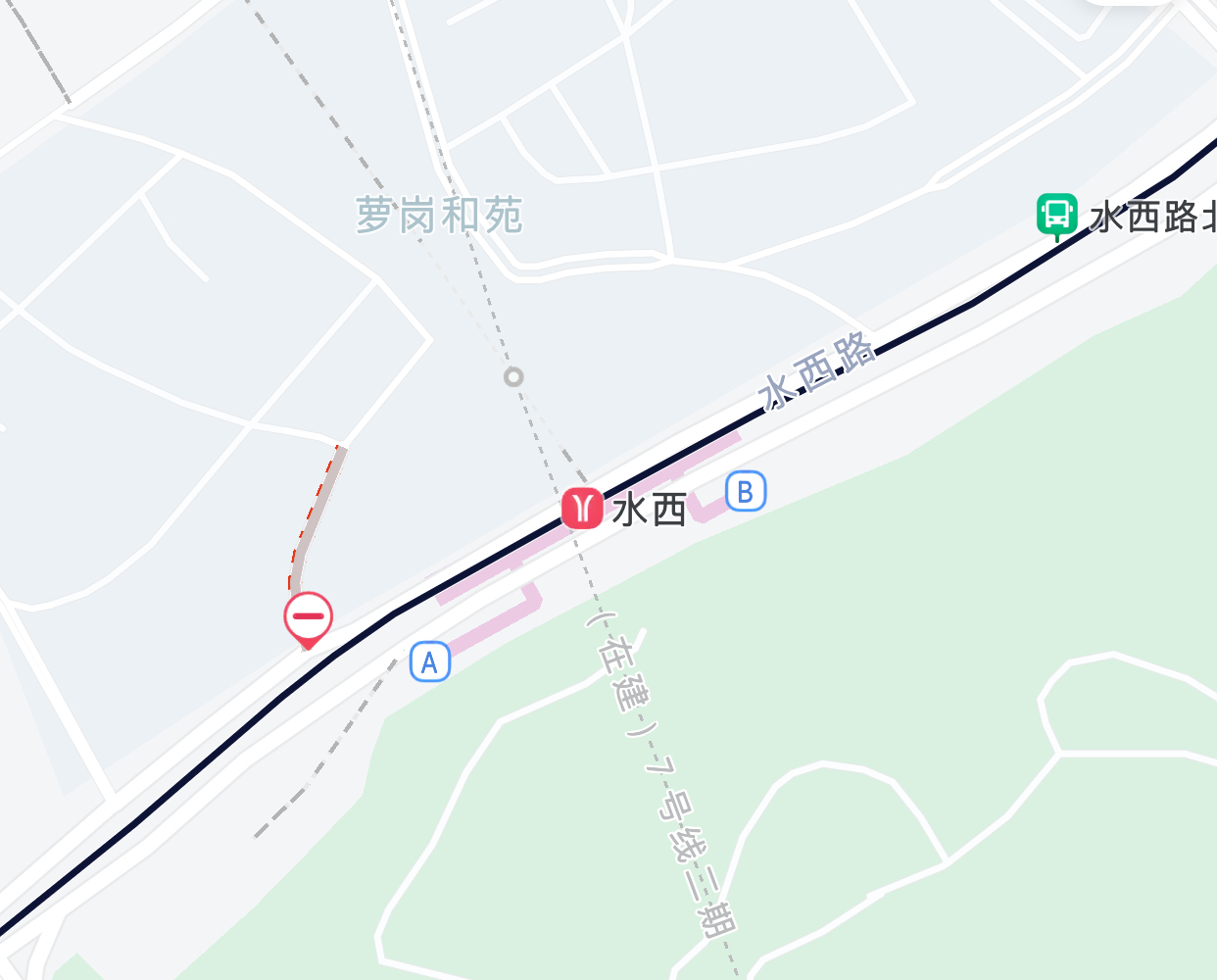Tap the red road closure marker
The image size is (1217, 980).
pyautogui.click(x=309, y=617)
